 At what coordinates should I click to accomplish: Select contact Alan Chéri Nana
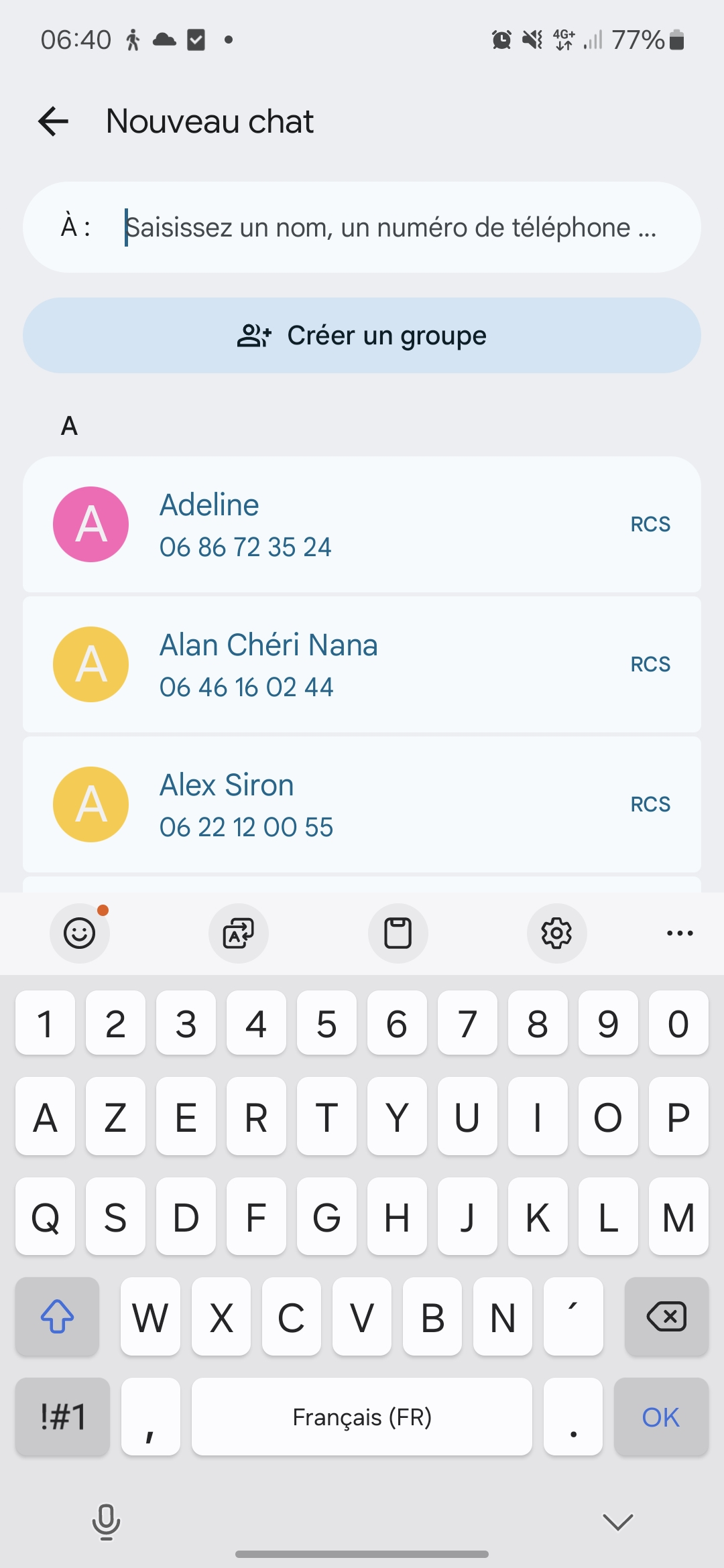tap(362, 664)
